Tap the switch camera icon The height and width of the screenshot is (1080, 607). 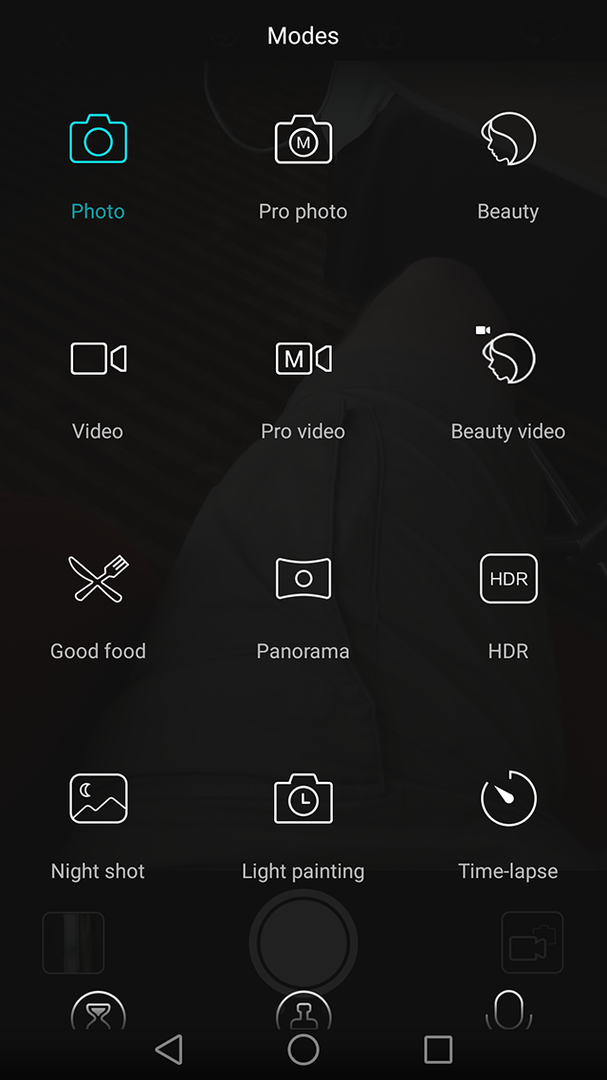pyautogui.click(x=532, y=943)
